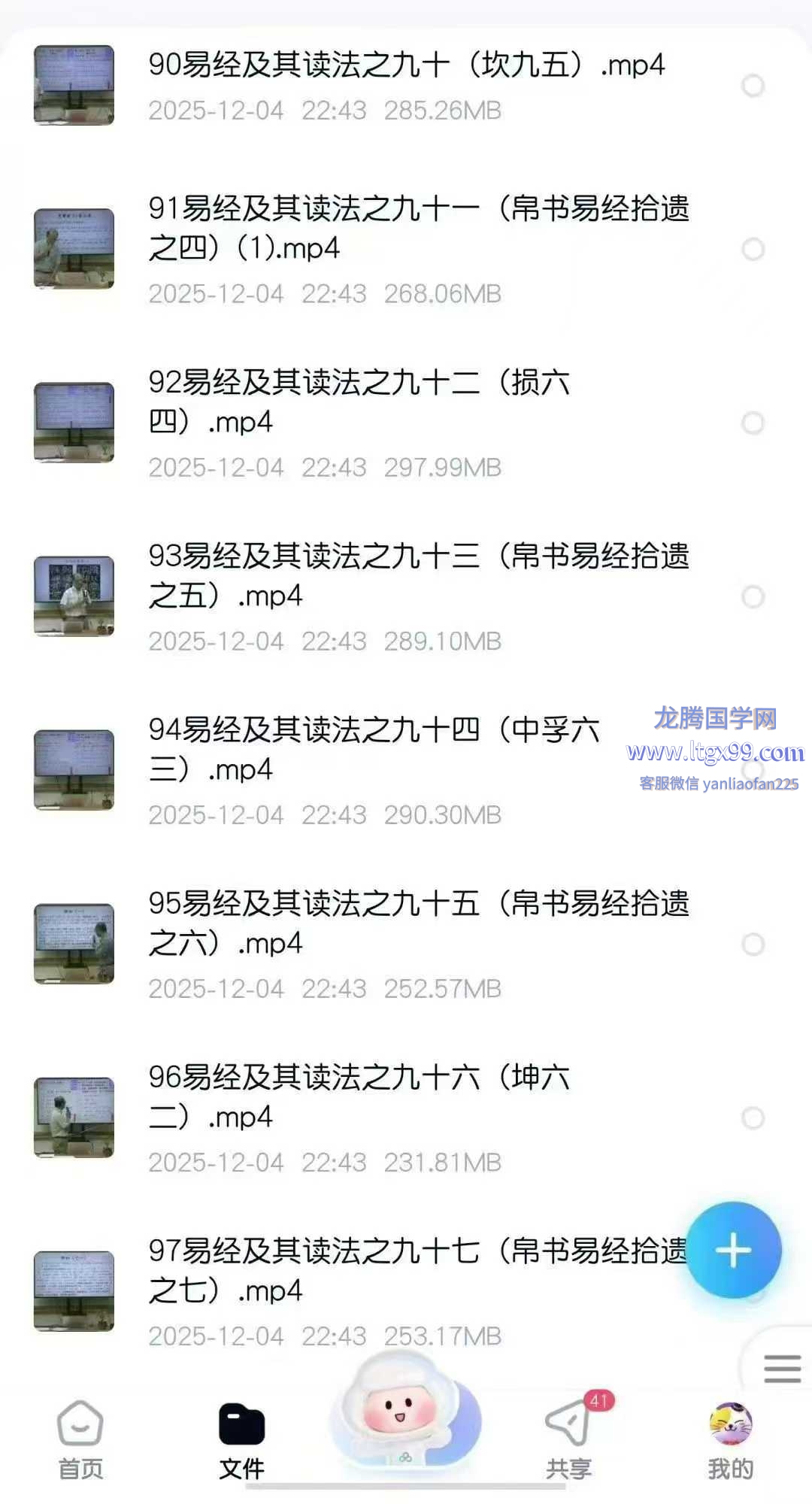Image resolution: width=812 pixels, height=1504 pixels.
Task: Select the checkbox for file 93 拾遗之五
Action: 753,596
